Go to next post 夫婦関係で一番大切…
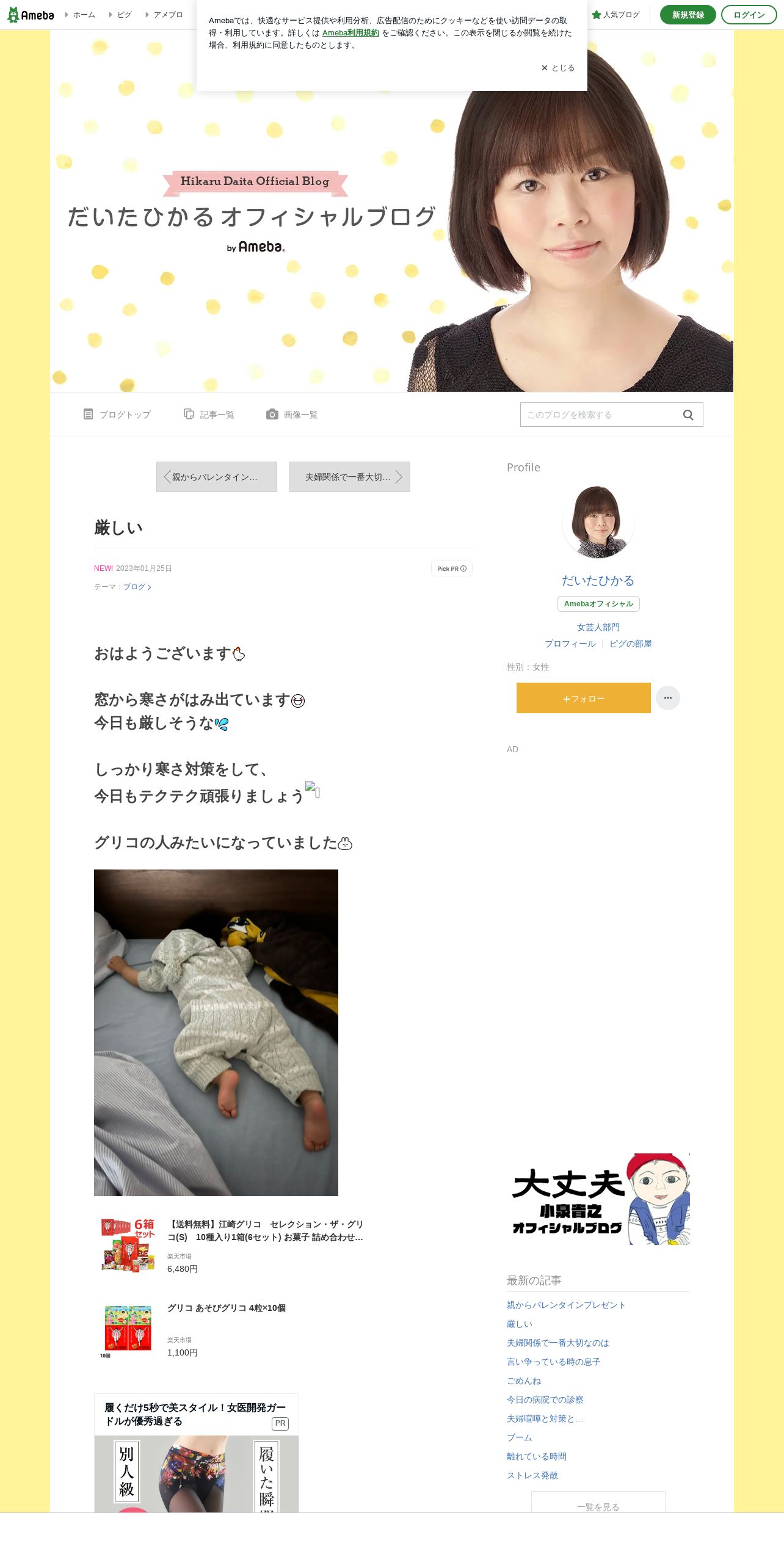The image size is (784, 1568). point(350,477)
